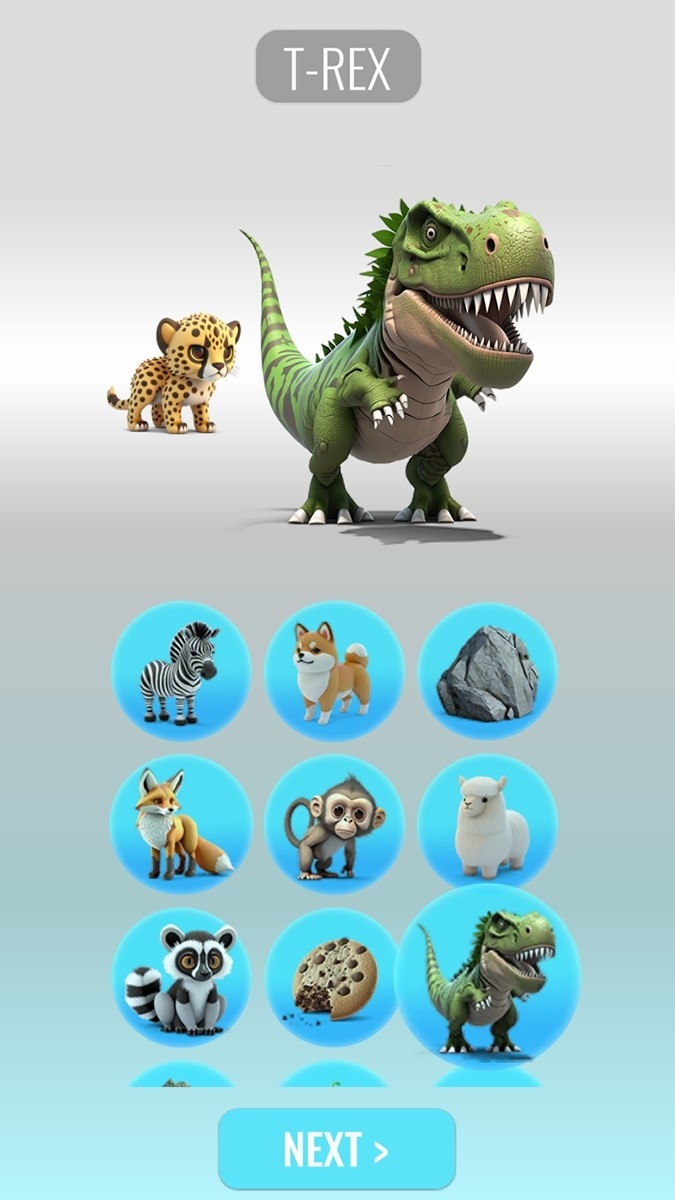
Task: Select the fox circle
Action: click(x=181, y=824)
